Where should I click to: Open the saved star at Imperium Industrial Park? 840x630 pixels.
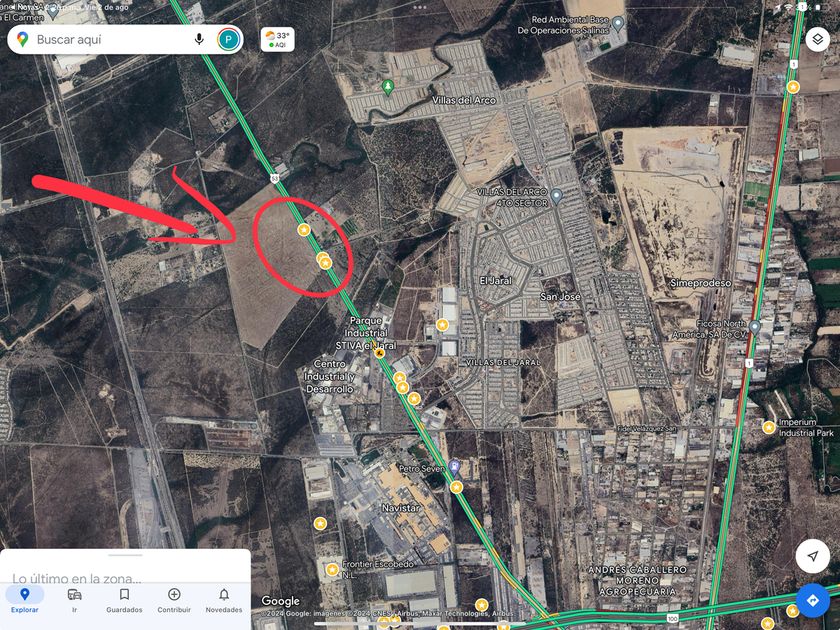(x=769, y=427)
